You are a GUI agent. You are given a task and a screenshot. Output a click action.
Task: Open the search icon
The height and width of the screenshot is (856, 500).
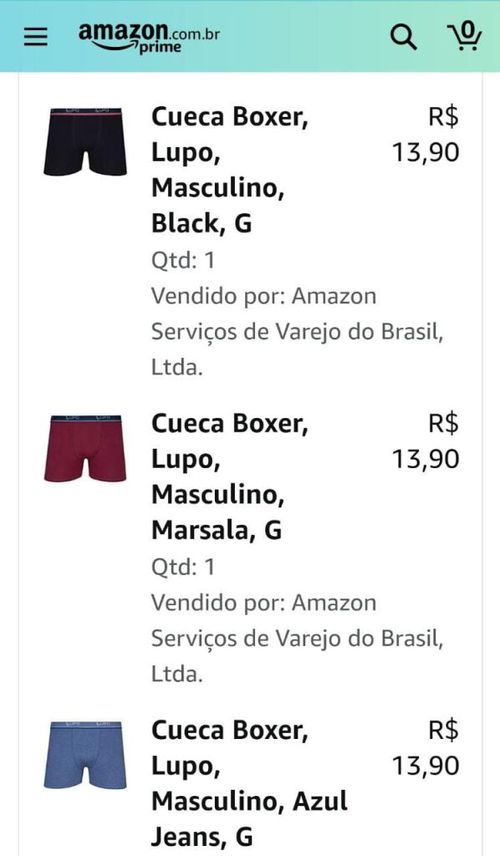click(x=403, y=38)
